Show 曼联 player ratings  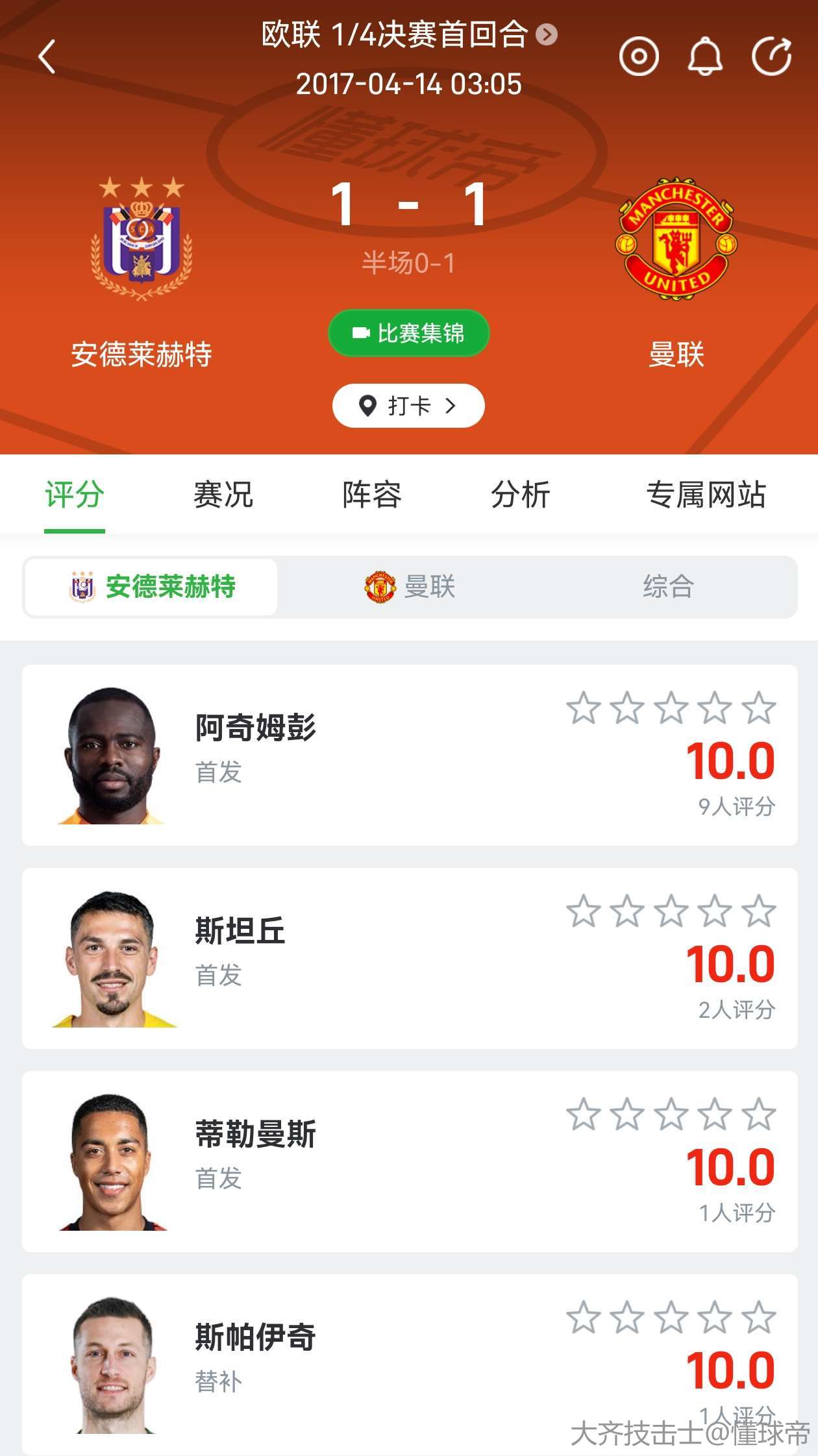point(410,587)
